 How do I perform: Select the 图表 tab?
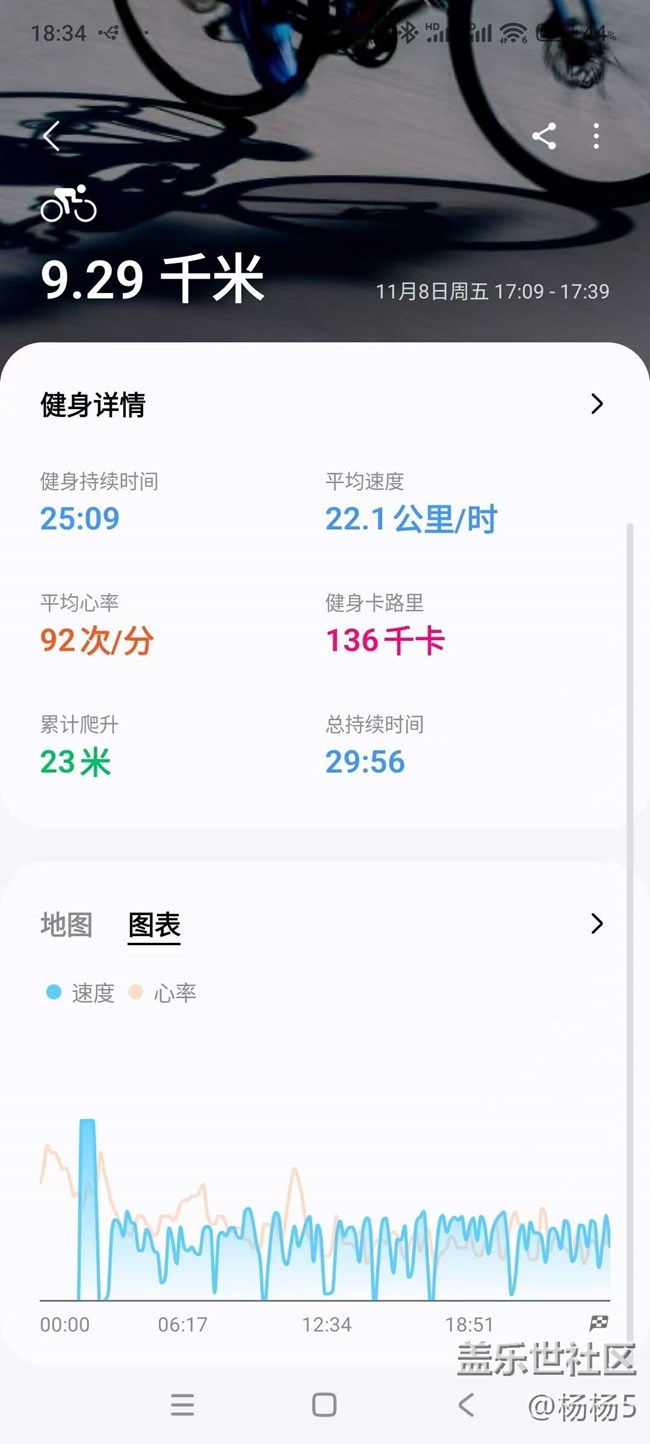pyautogui.click(x=154, y=925)
